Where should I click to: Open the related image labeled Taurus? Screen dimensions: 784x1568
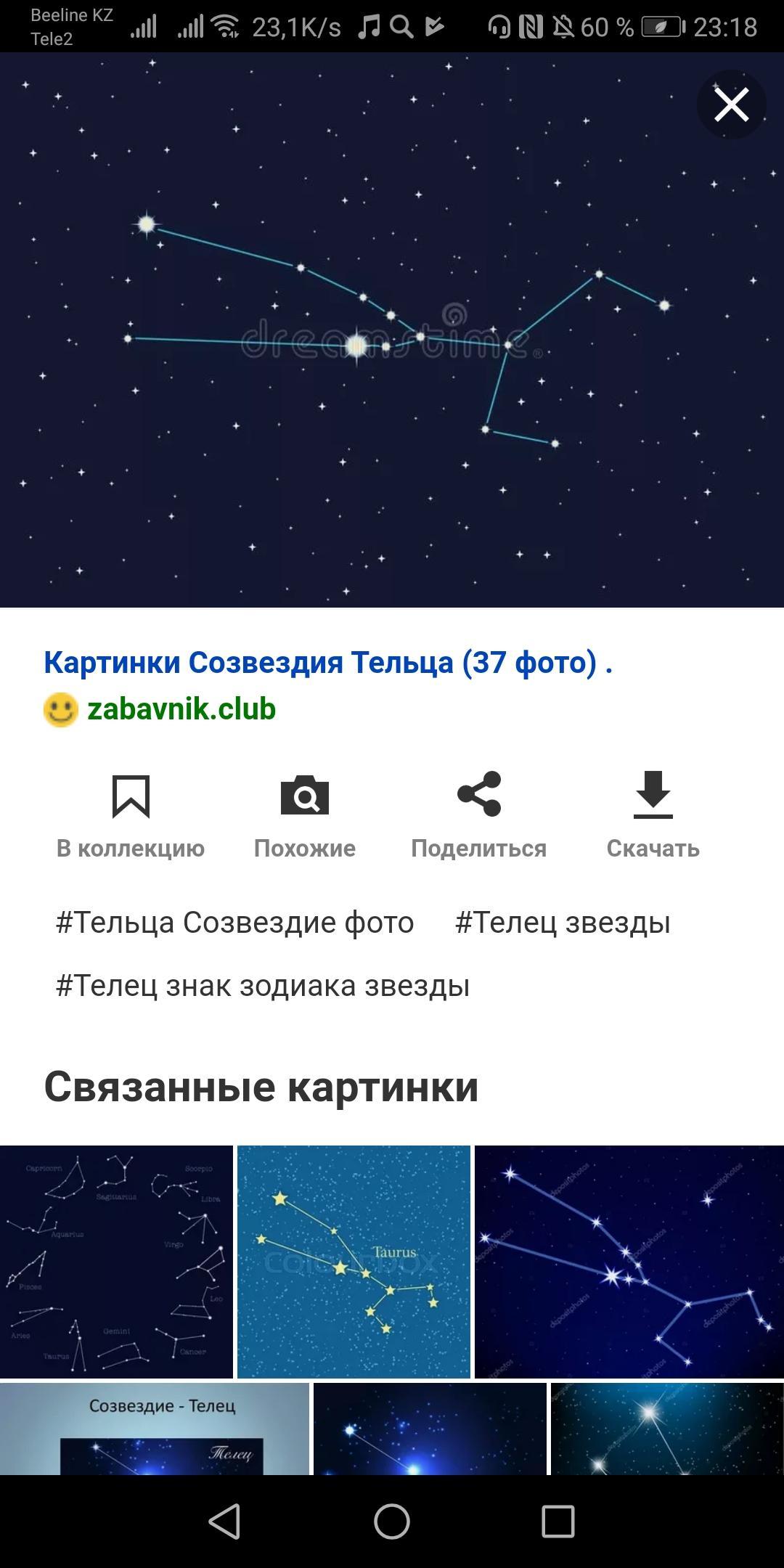click(354, 1262)
